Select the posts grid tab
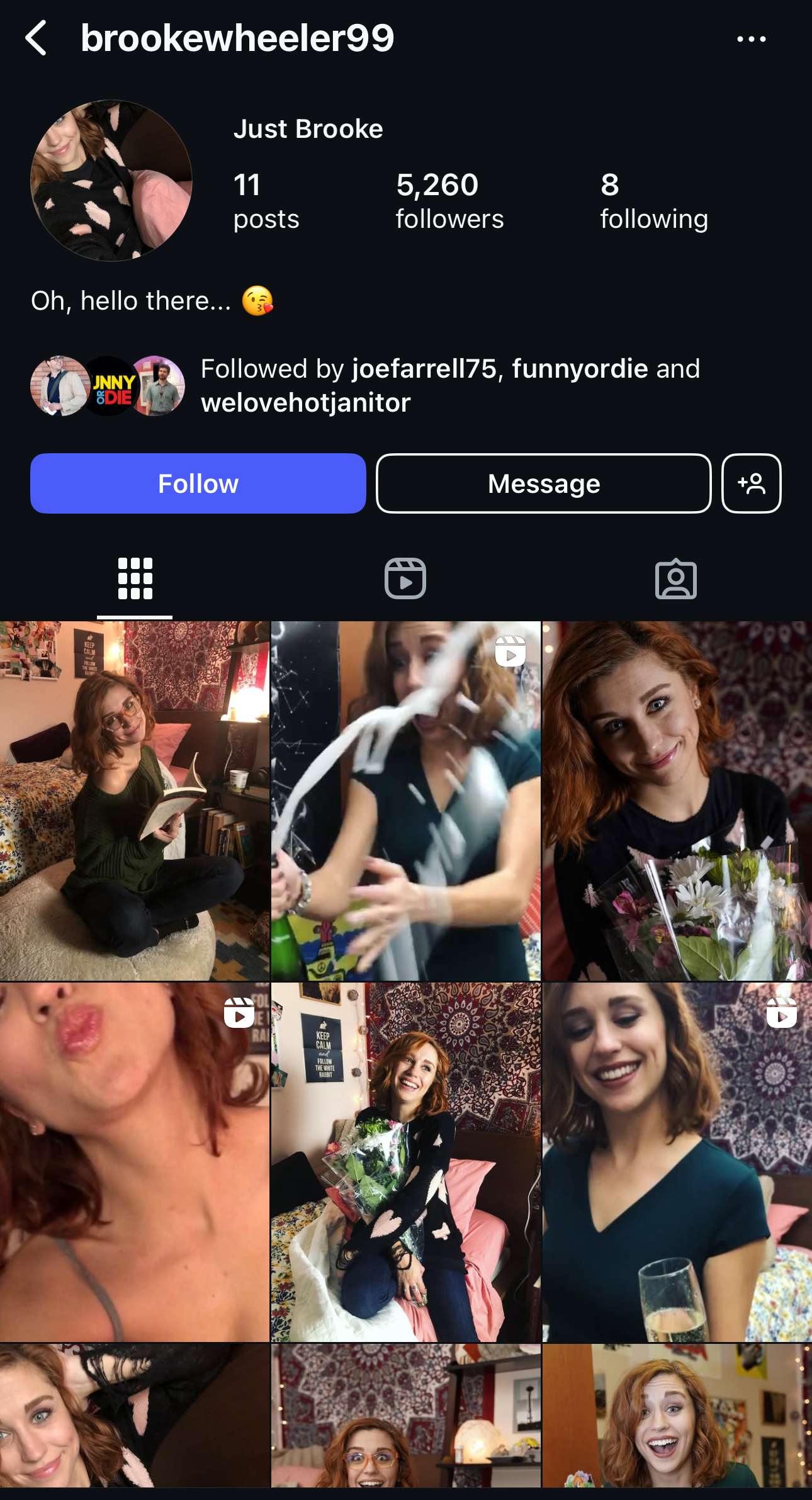812x1500 pixels. (135, 578)
